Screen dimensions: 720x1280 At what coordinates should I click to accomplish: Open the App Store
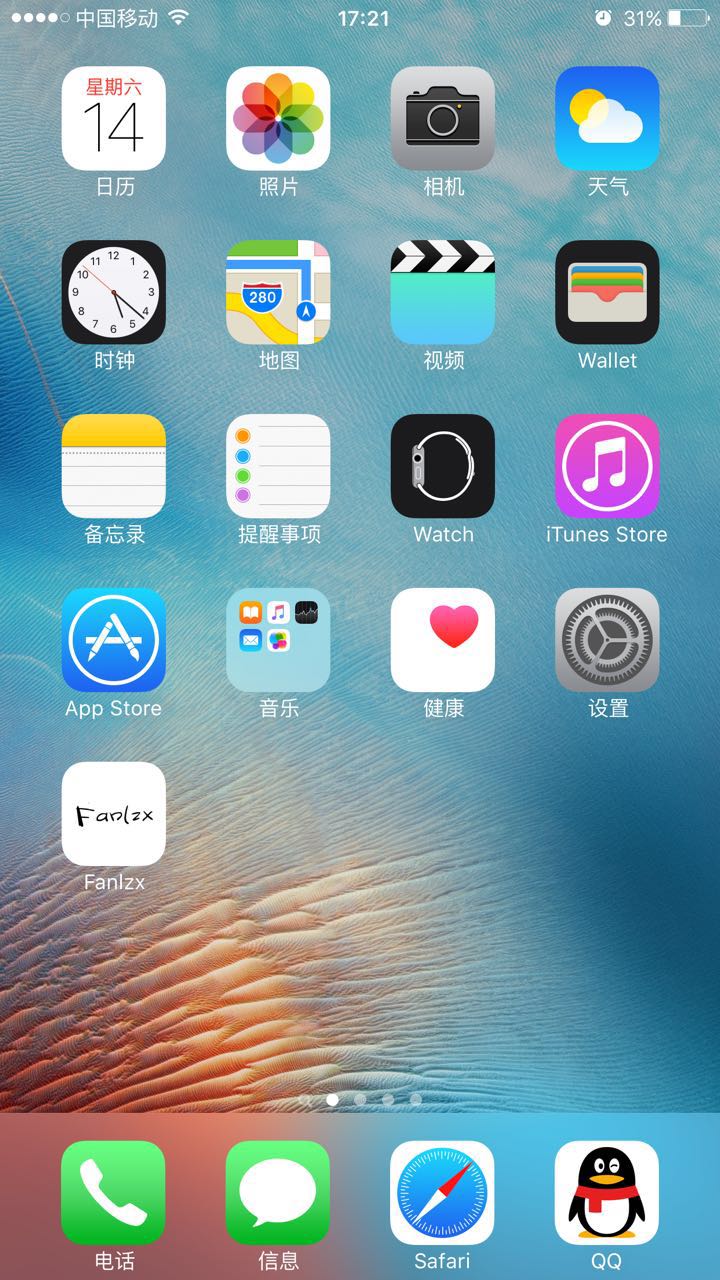pos(113,640)
